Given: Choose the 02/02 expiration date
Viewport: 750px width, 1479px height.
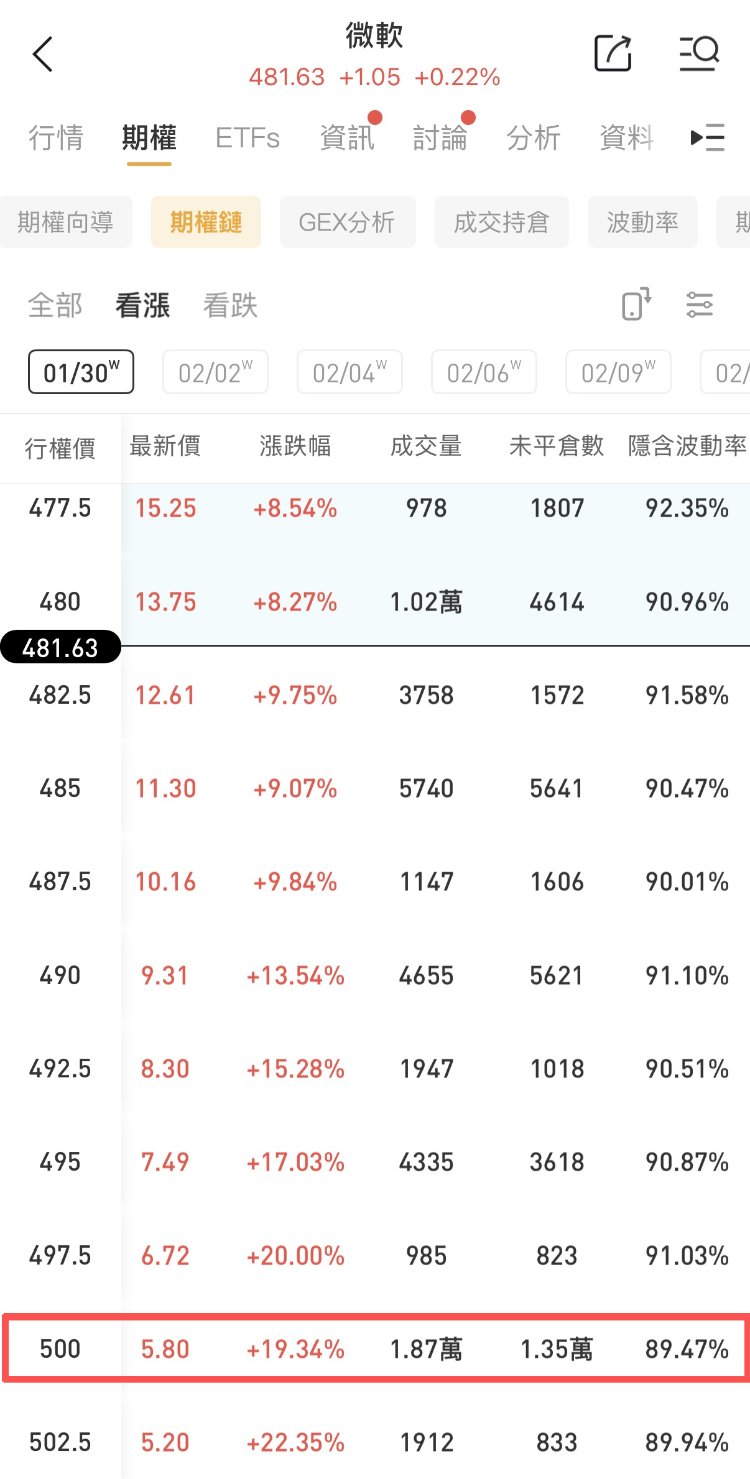Looking at the screenshot, I should 215,373.
